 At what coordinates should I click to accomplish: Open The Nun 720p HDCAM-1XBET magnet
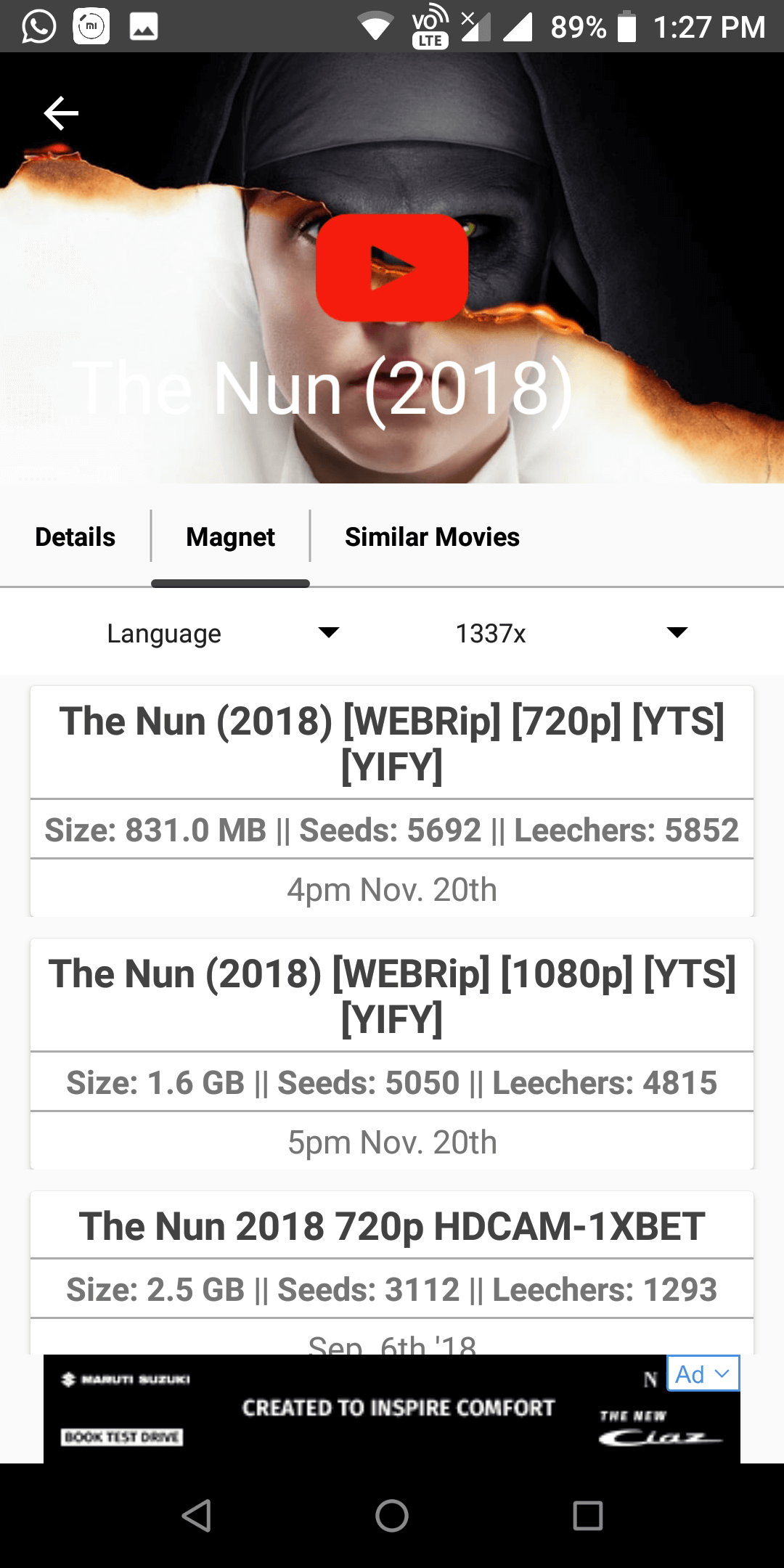[x=392, y=1226]
